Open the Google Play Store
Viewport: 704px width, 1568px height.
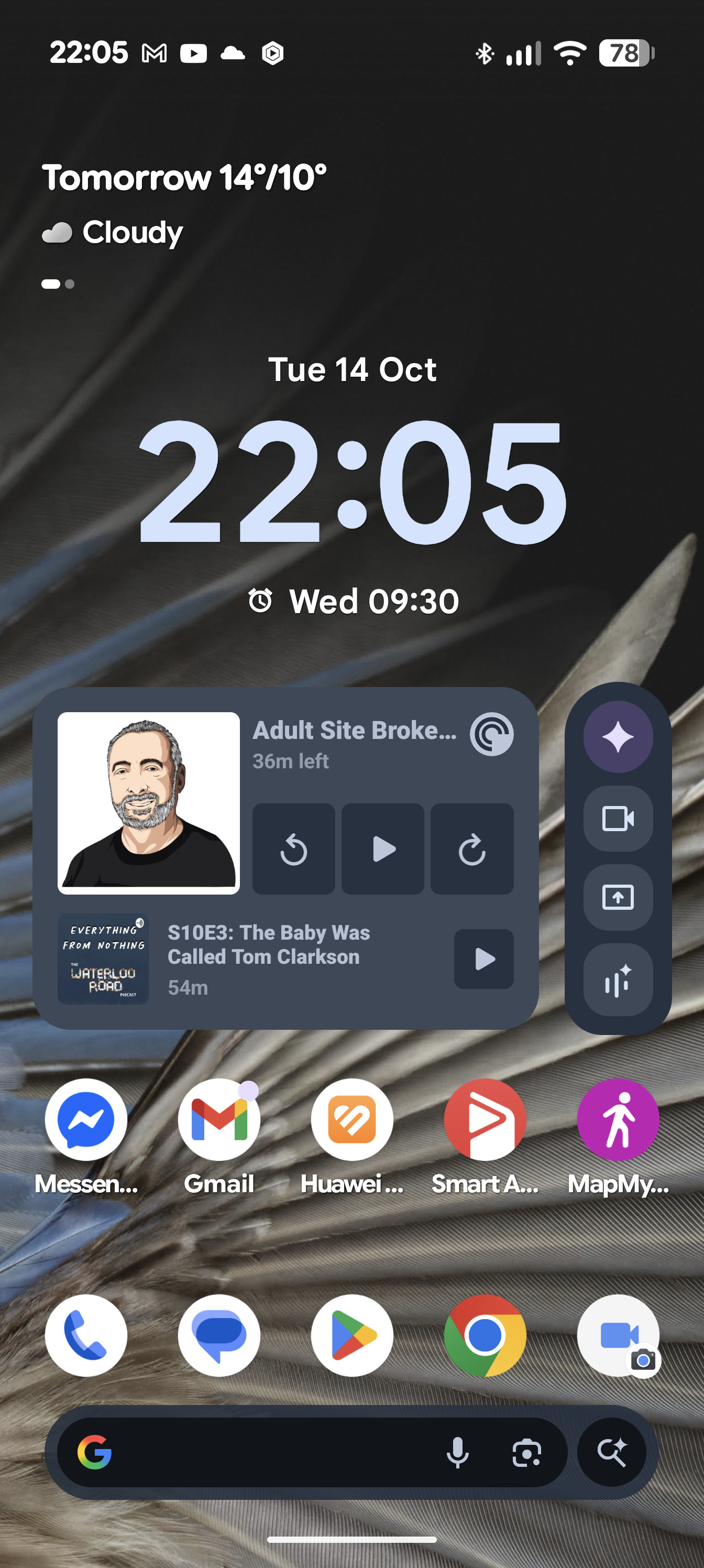click(x=351, y=1335)
